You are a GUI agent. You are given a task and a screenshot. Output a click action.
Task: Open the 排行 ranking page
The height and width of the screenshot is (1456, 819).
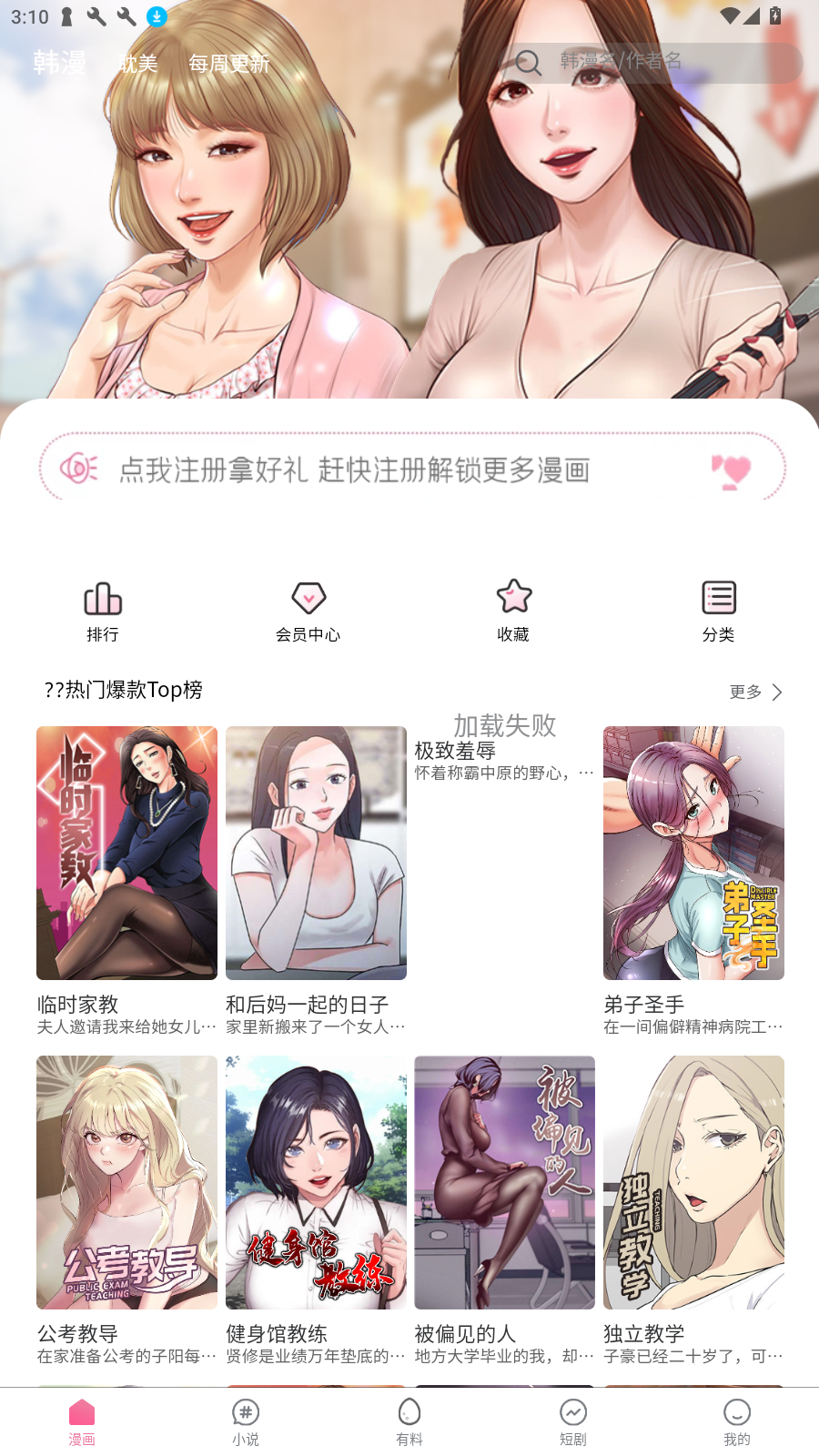(x=103, y=611)
